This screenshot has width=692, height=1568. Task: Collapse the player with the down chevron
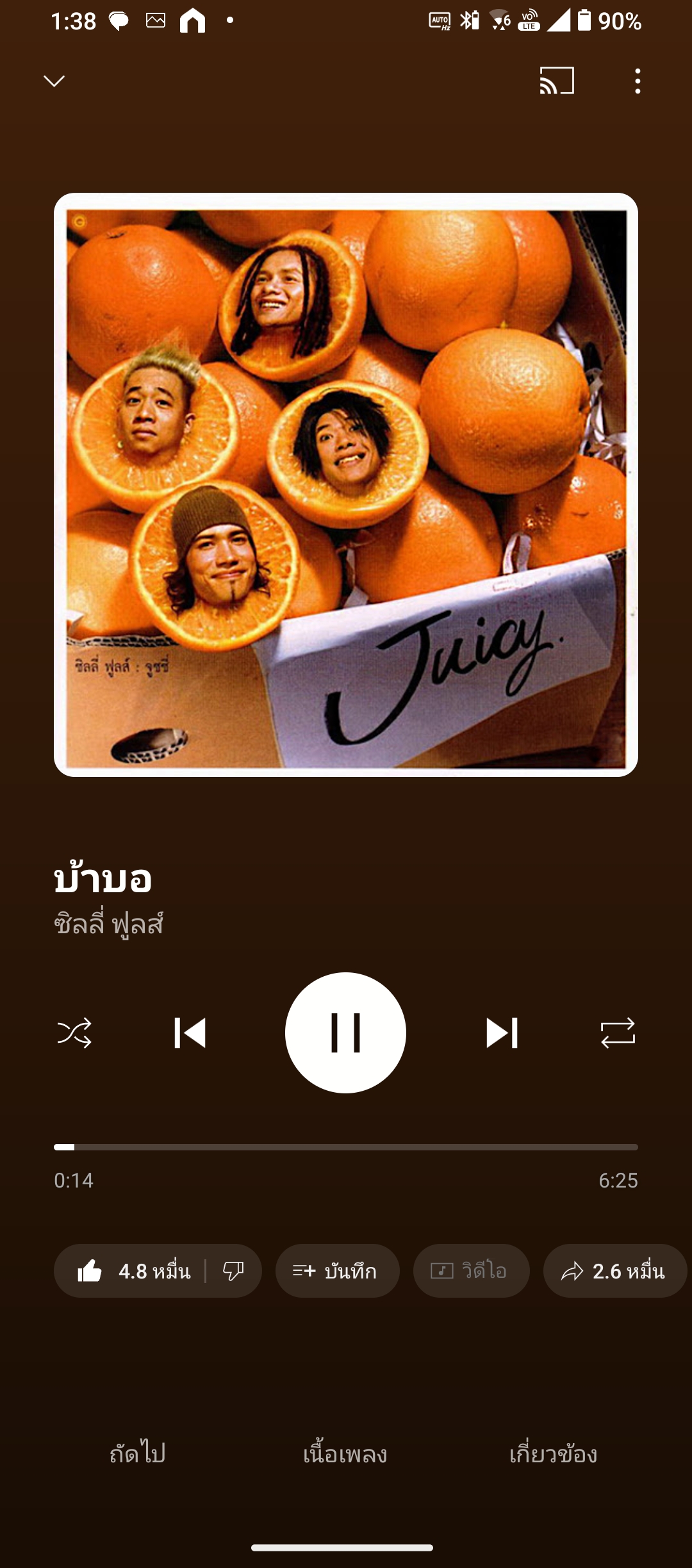coord(54,81)
